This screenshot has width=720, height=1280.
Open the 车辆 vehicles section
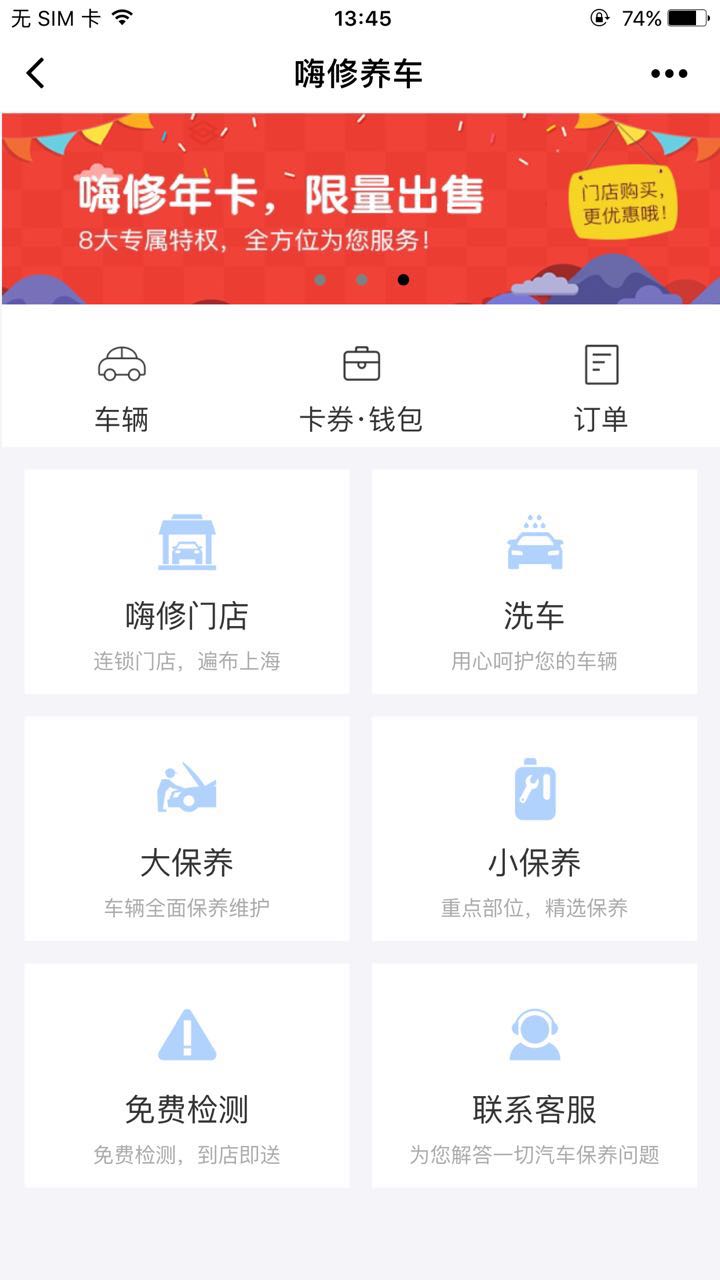point(122,388)
